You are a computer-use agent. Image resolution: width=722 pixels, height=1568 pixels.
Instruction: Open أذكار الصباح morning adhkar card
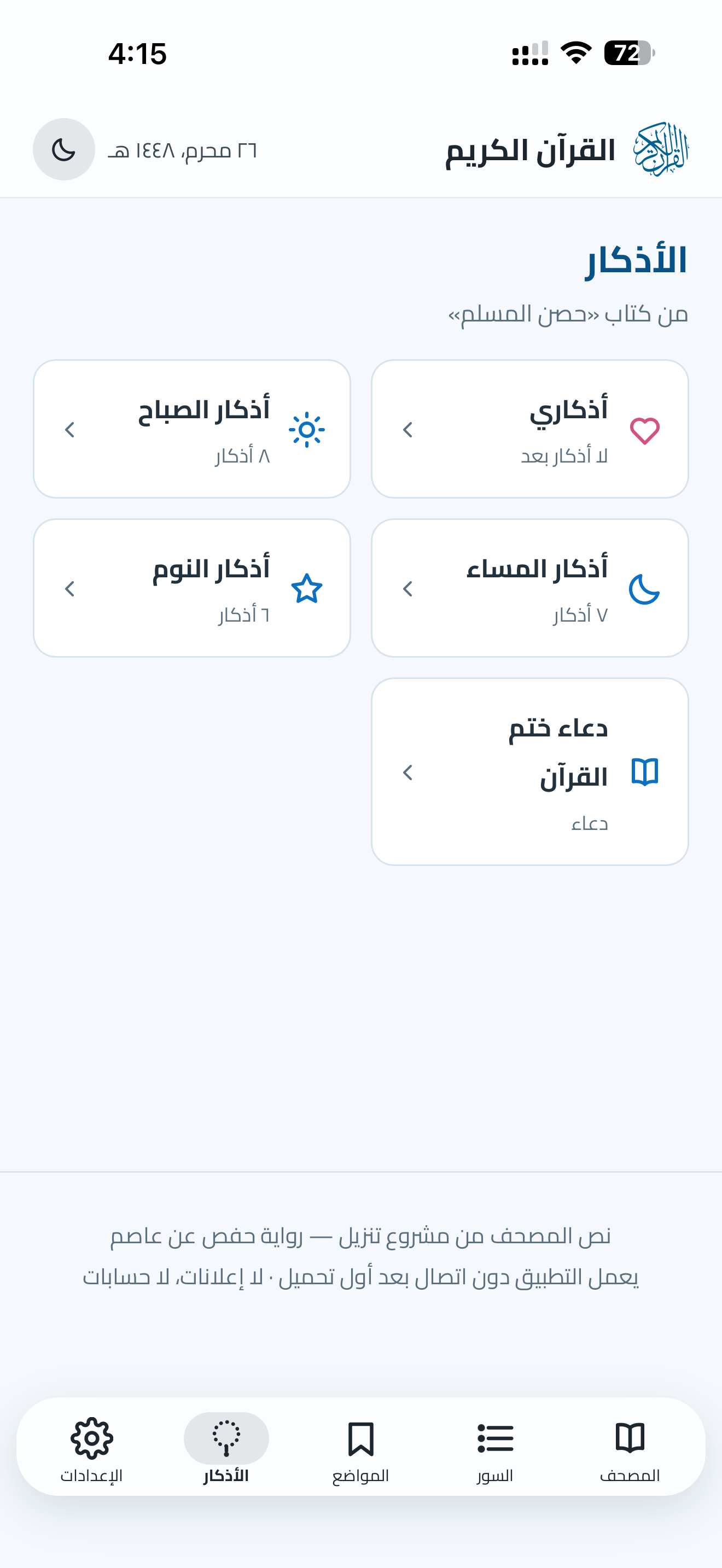pos(192,429)
